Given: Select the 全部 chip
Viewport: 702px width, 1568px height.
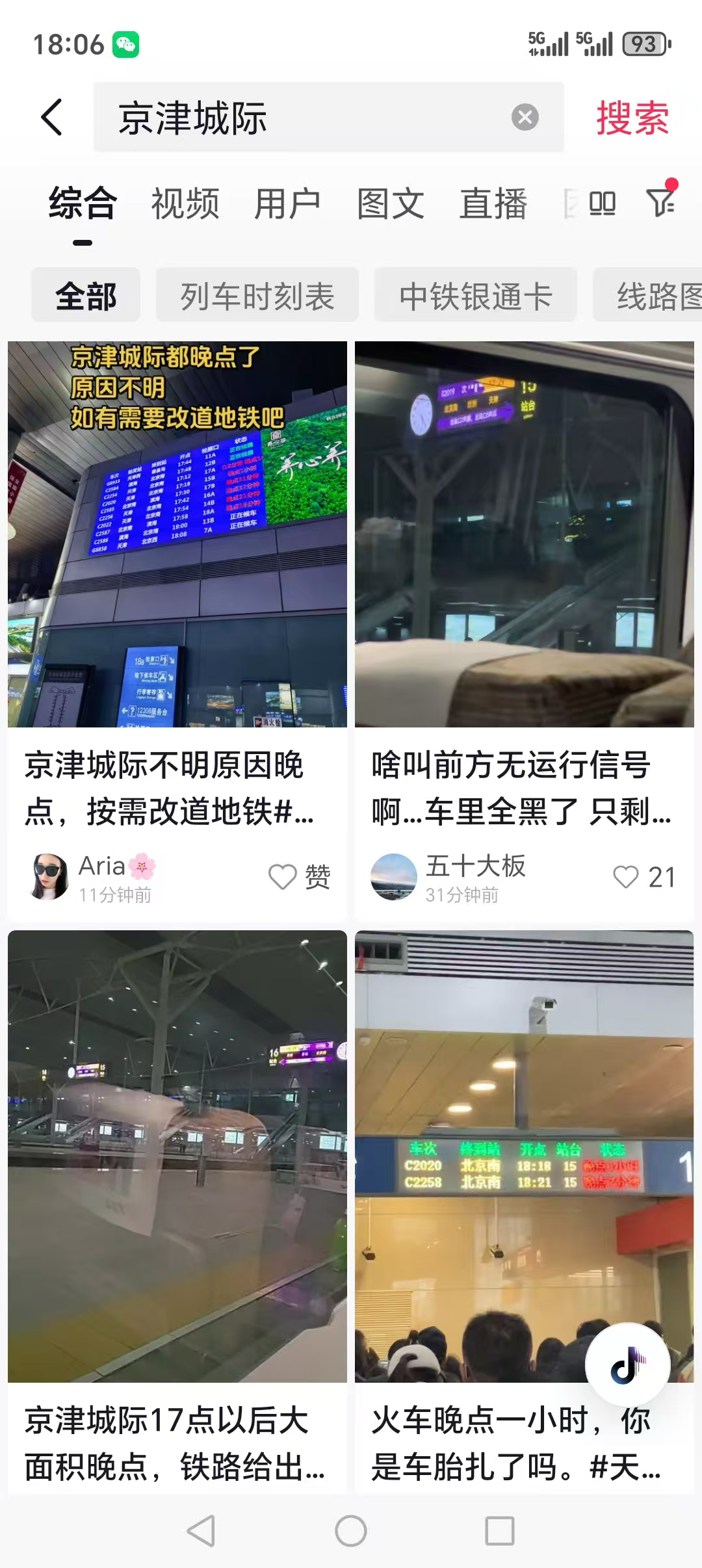Looking at the screenshot, I should click(x=86, y=296).
